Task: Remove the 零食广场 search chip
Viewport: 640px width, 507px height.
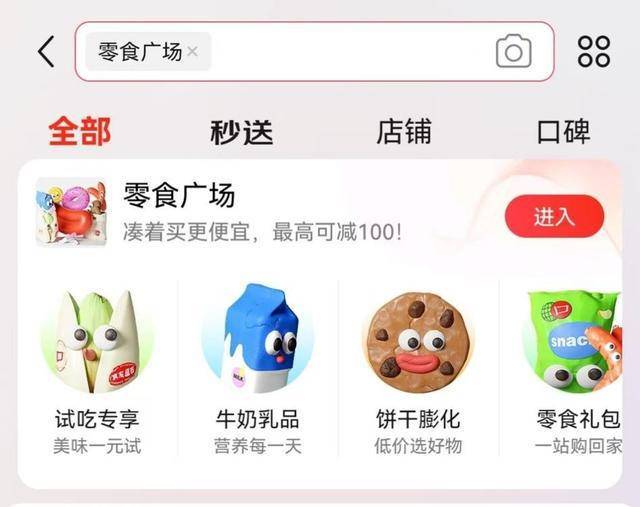Action: coord(193,52)
